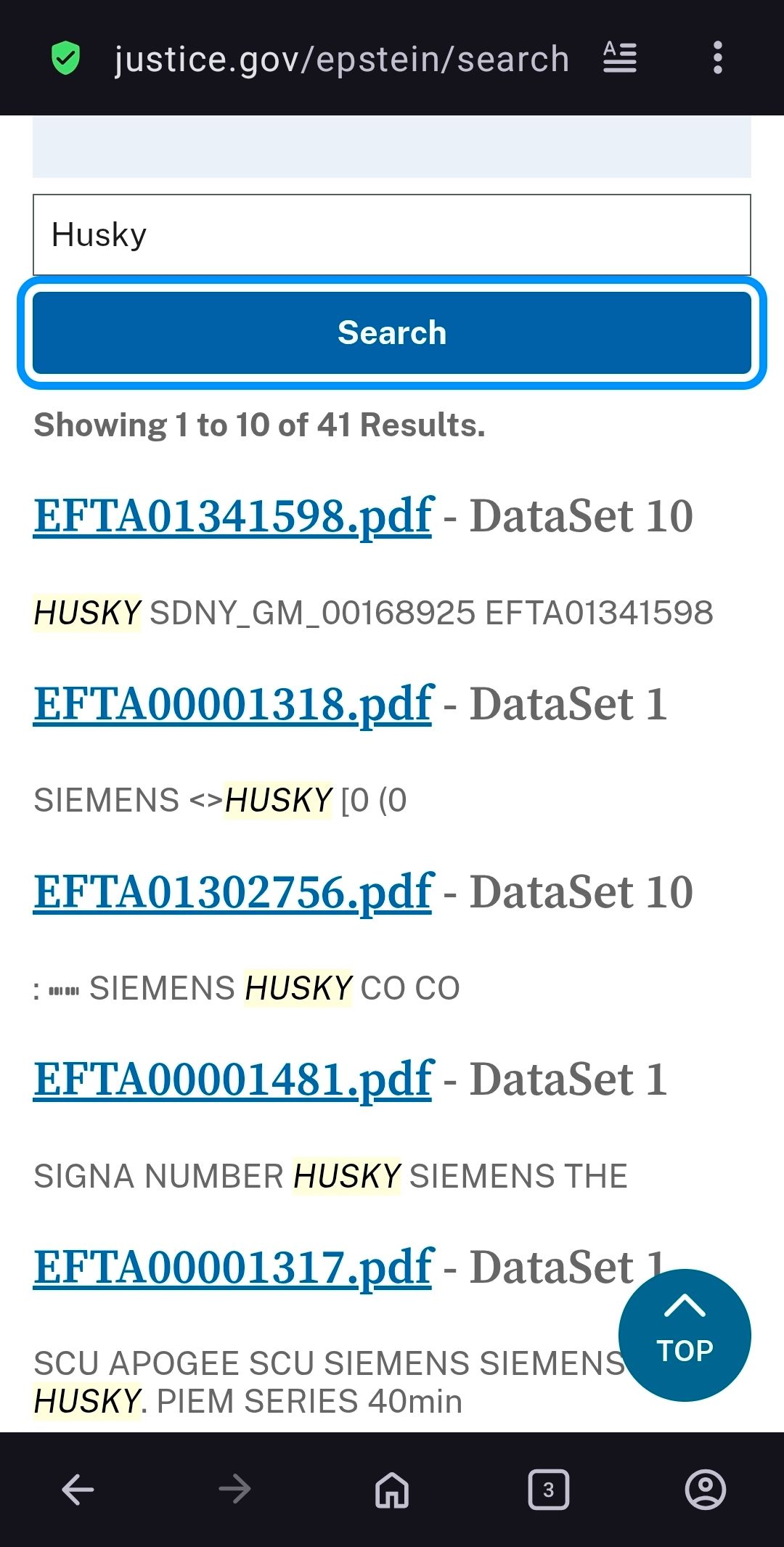Screen dimensions: 784x1547
Task: Open the tab switcher showing 3 tabs
Action: click(548, 1490)
